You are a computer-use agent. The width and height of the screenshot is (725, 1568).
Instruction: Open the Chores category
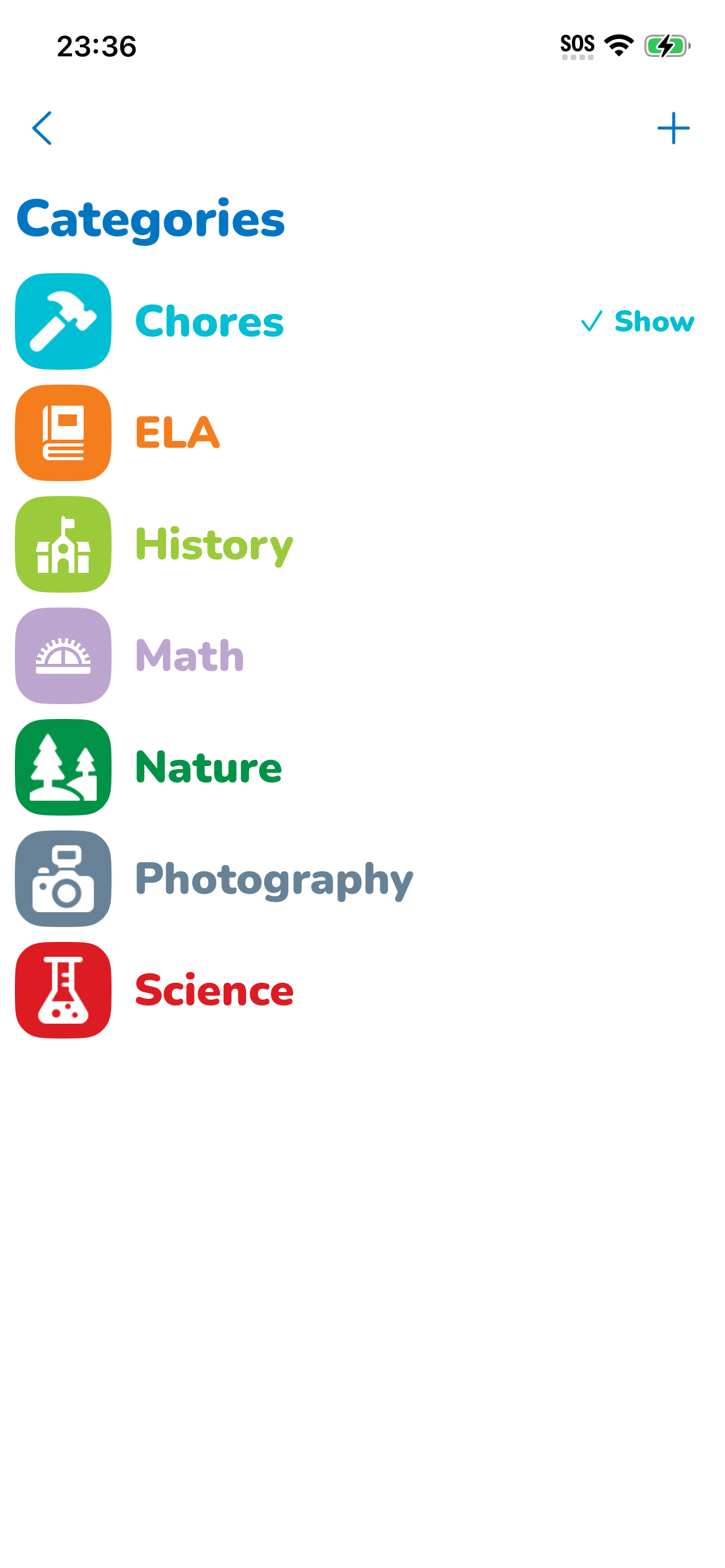coord(209,322)
